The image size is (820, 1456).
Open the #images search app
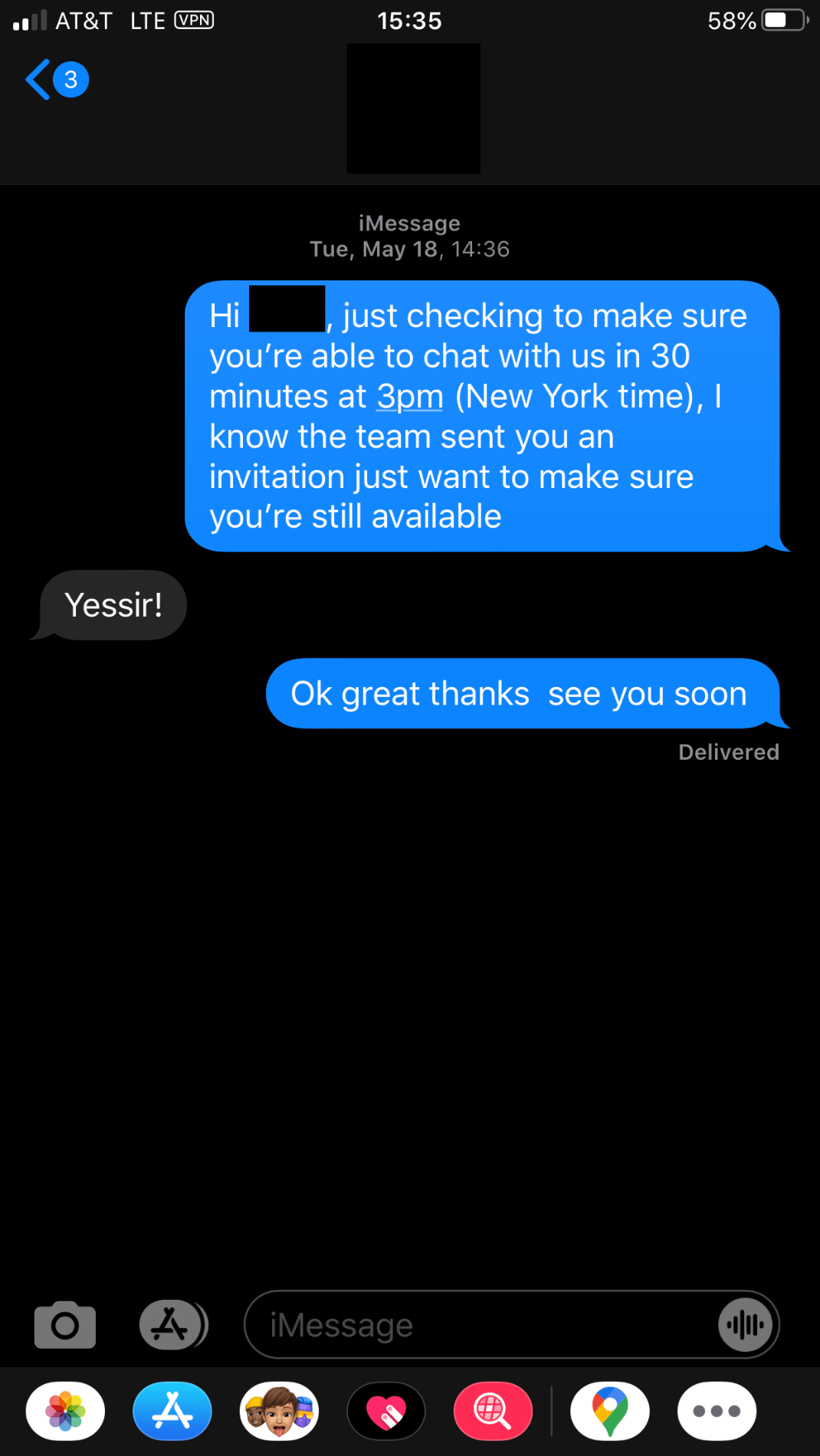coord(493,1411)
